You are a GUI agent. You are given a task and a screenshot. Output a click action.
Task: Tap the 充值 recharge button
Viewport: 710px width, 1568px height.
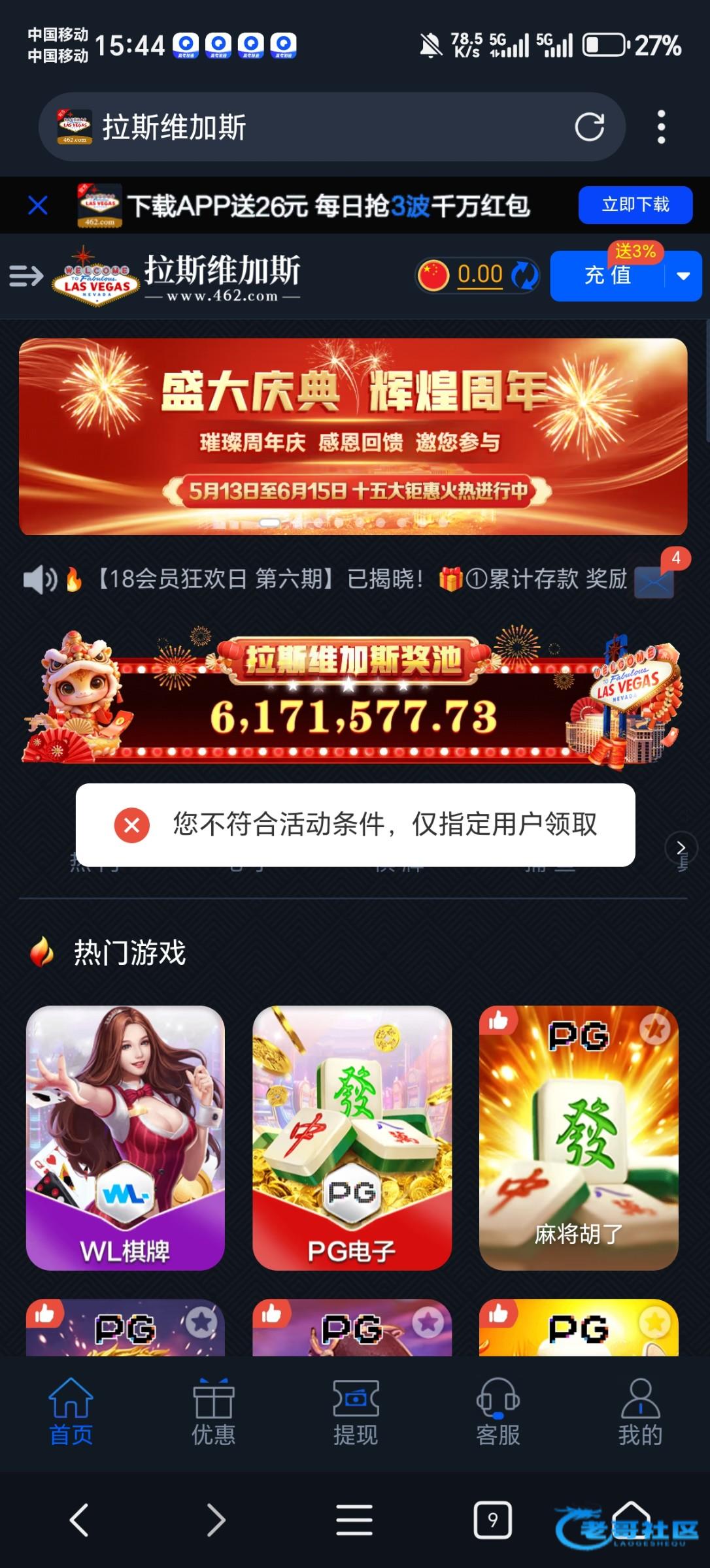coord(607,276)
